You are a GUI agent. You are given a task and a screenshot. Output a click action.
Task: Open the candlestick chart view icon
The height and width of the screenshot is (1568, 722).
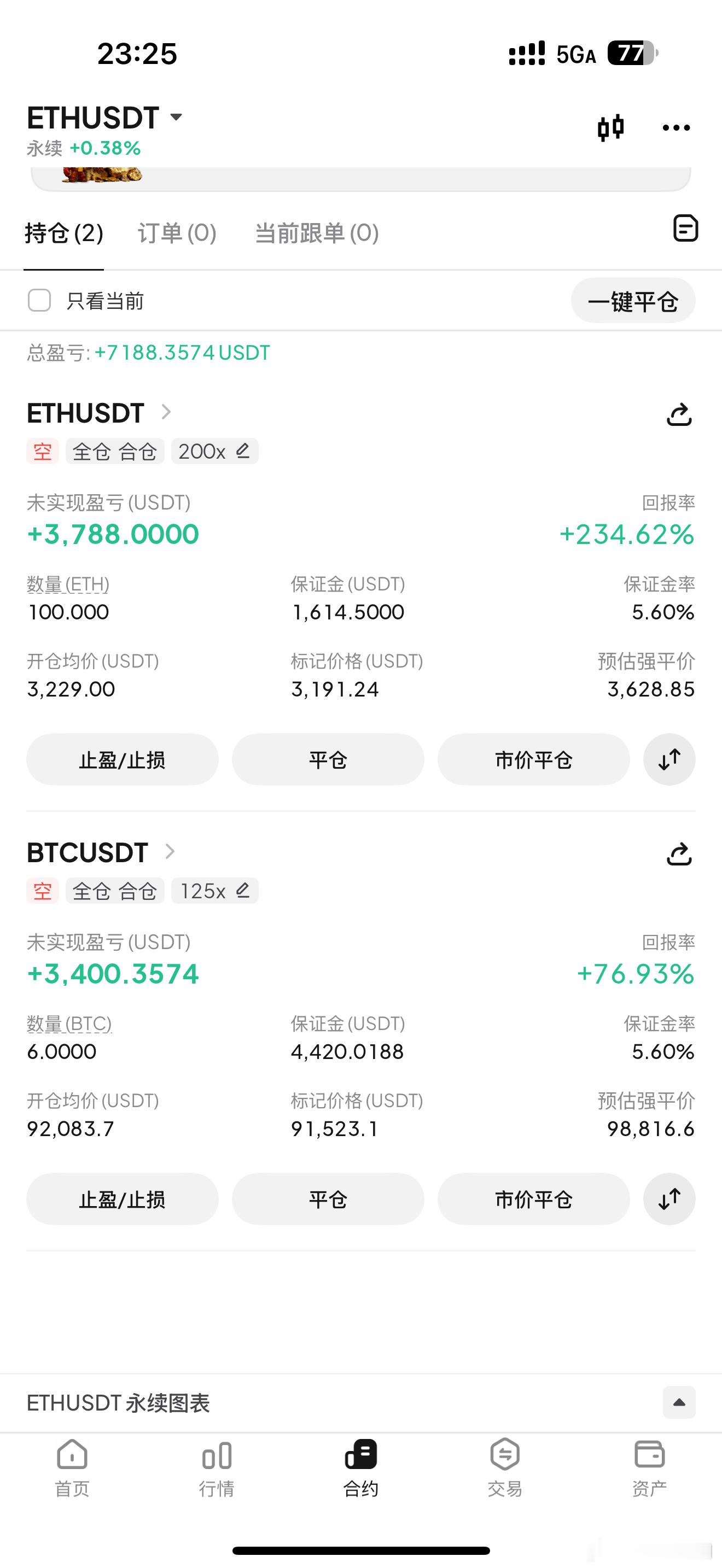[x=612, y=127]
